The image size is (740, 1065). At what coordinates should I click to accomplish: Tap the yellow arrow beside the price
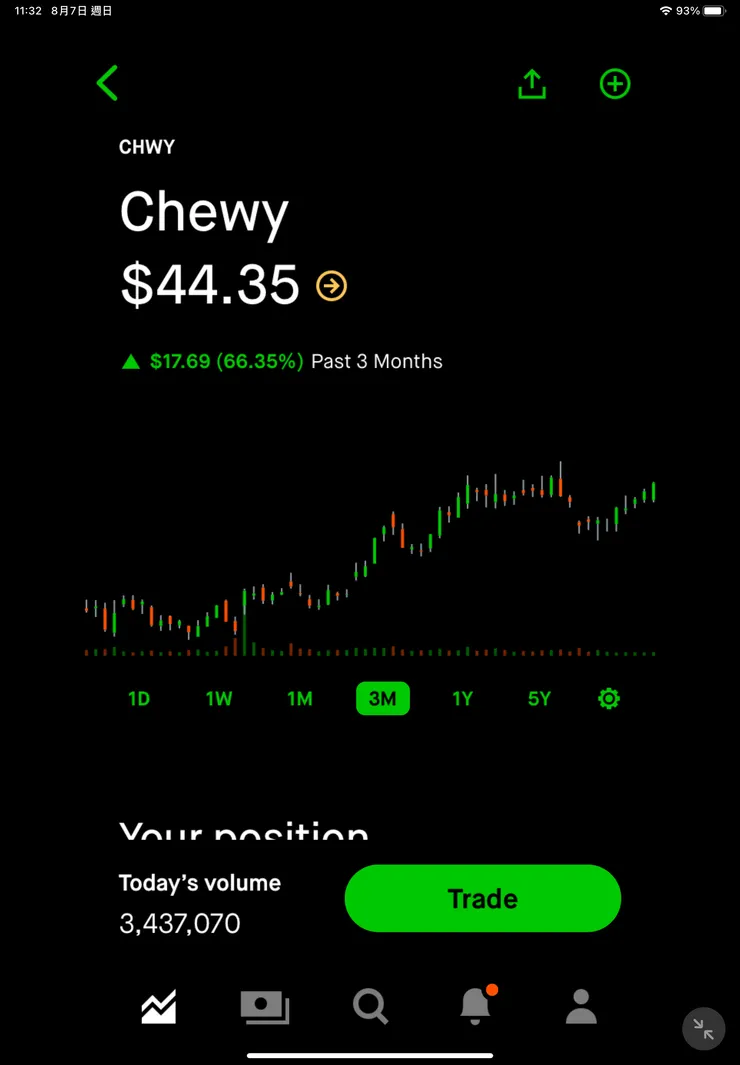click(x=332, y=287)
